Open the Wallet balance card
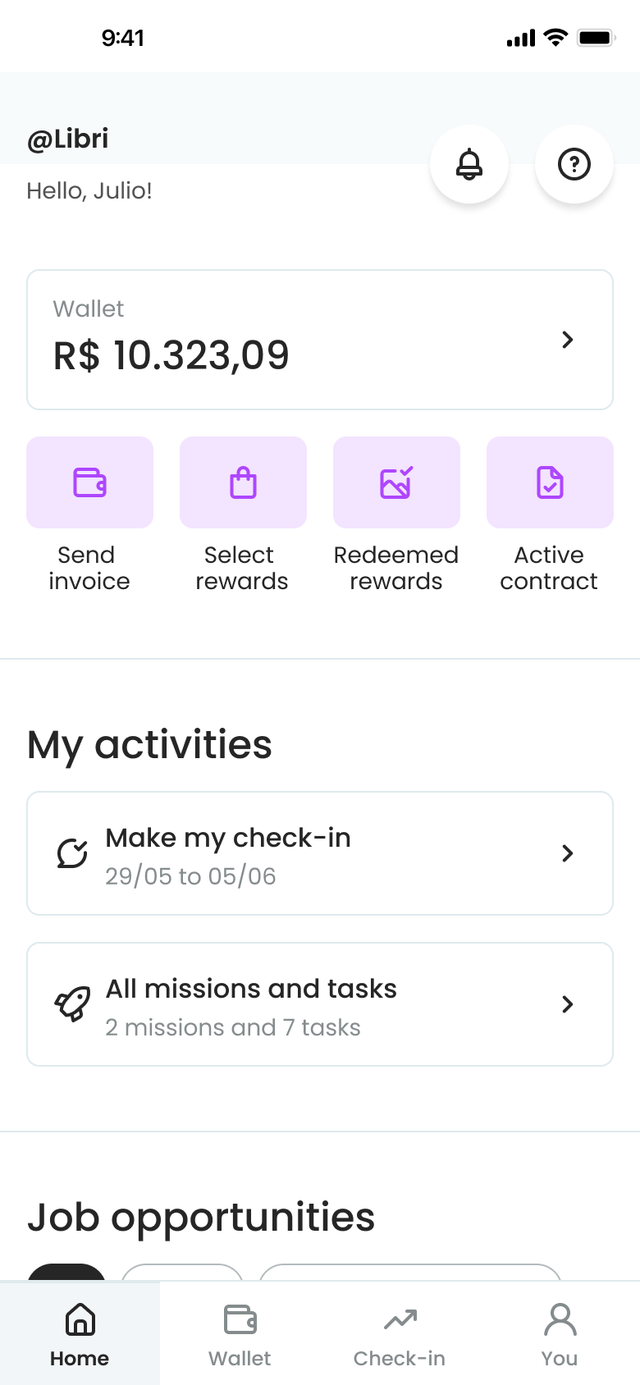Viewport: 640px width, 1385px height. tap(319, 340)
